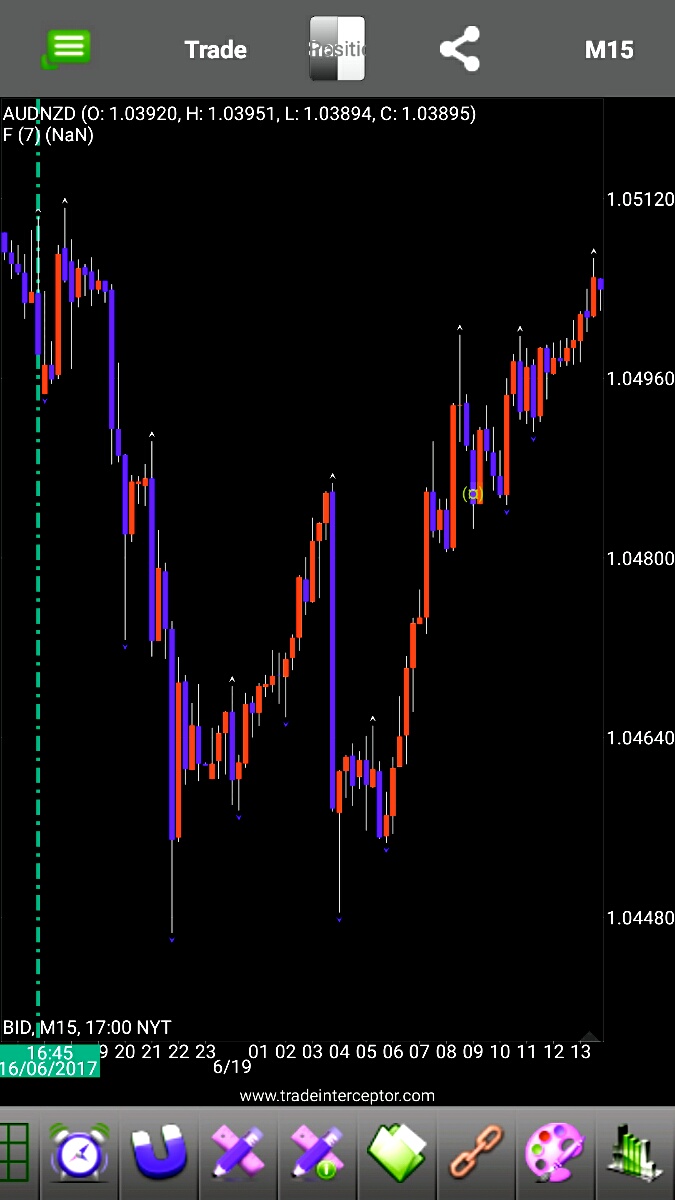Image resolution: width=675 pixels, height=1200 pixels.
Task: Open the green folder templates tool
Action: click(x=395, y=1153)
